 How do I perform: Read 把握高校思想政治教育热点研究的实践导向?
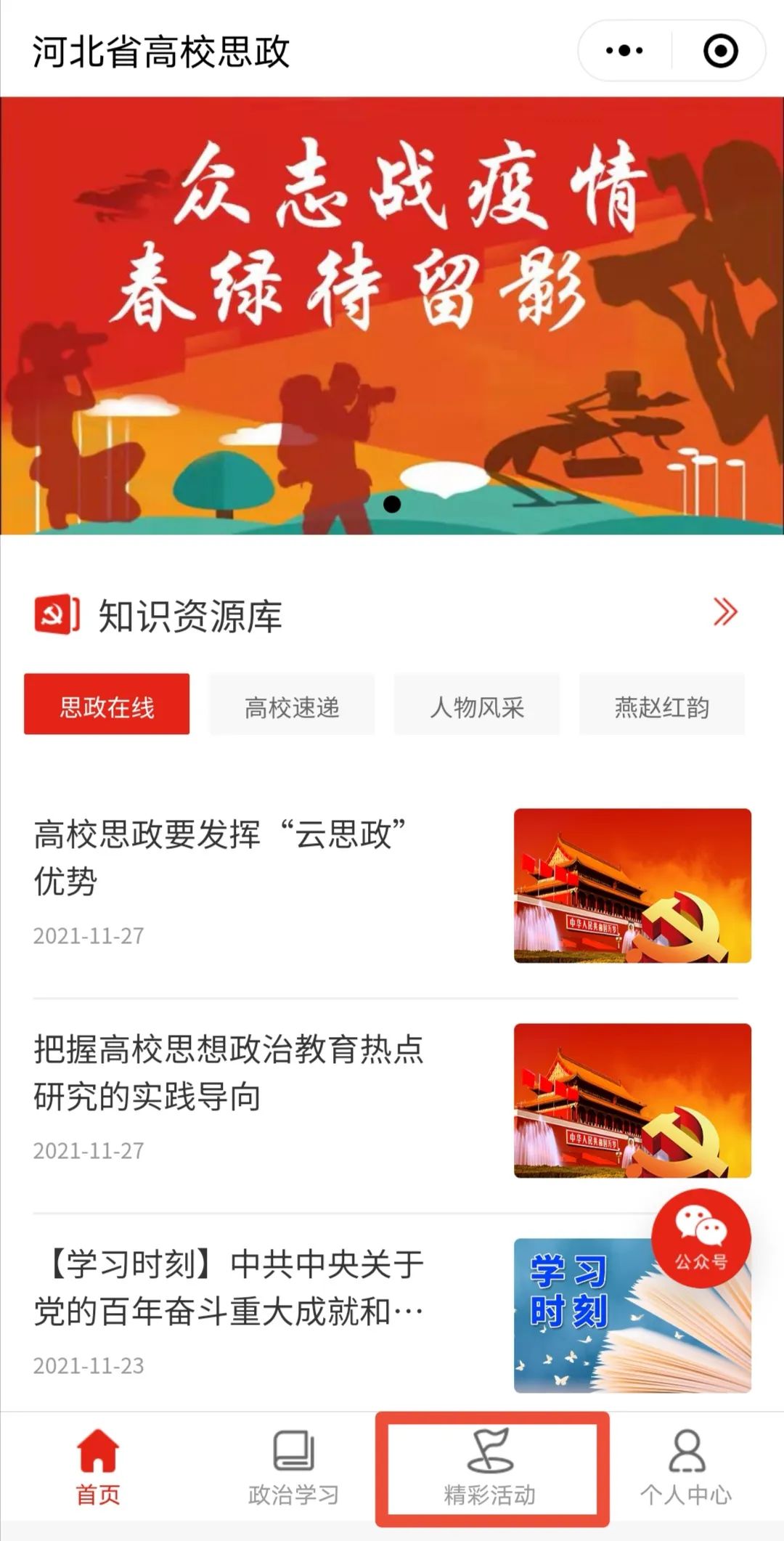pyautogui.click(x=229, y=1073)
